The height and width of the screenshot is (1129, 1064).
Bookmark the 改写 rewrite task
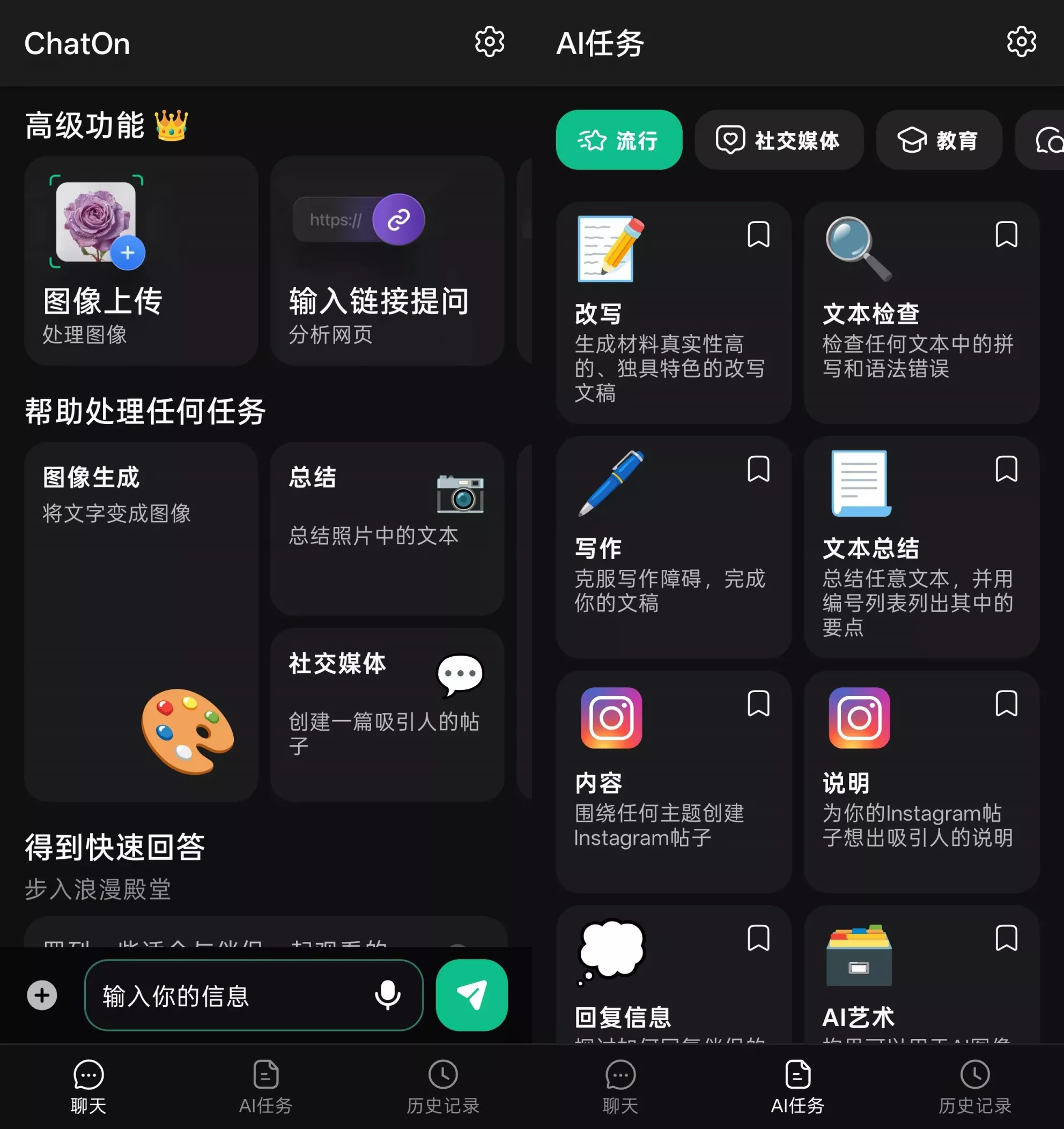[758, 235]
